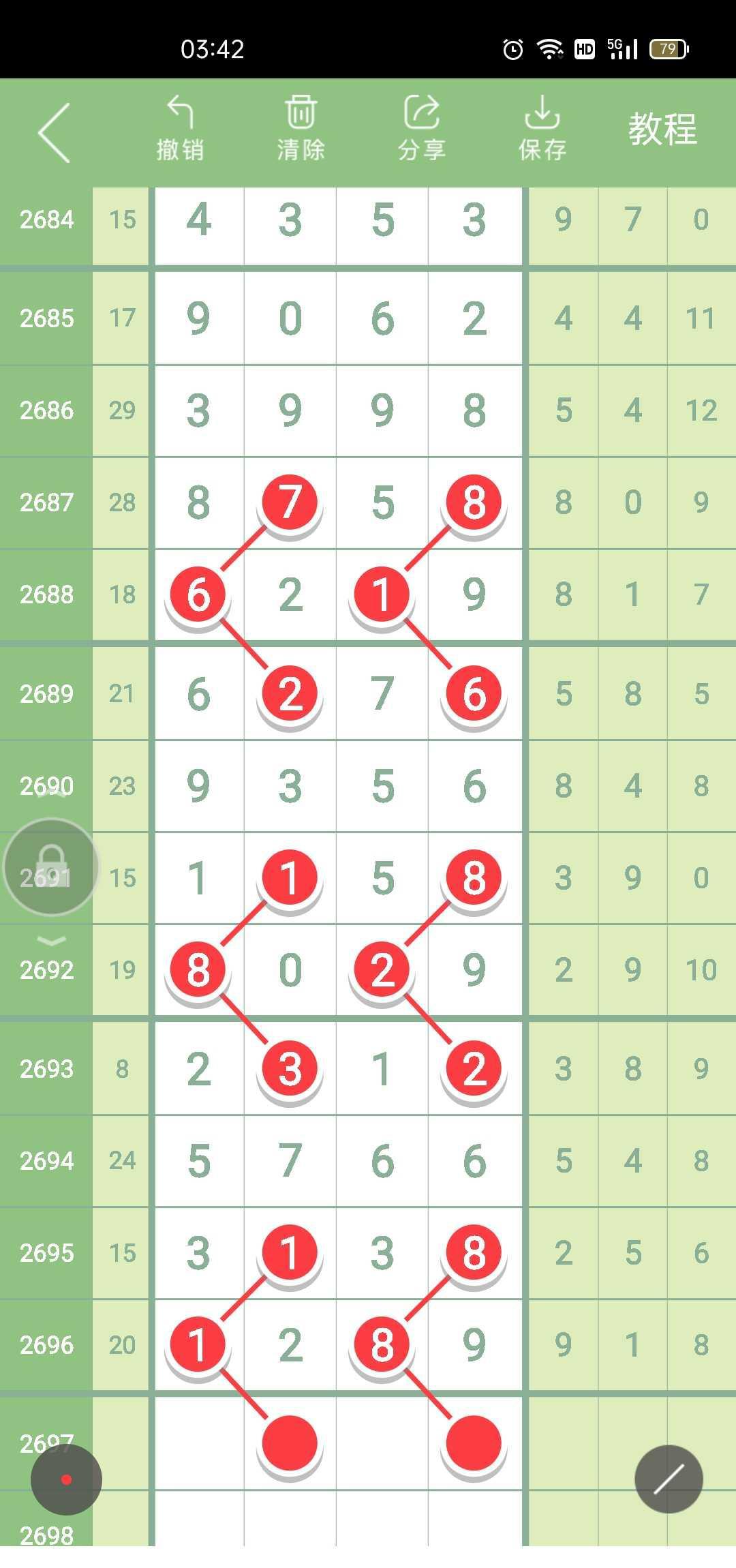Select the diagonal line drawing tool
Viewport: 736px width, 1568px height.
tap(669, 1479)
